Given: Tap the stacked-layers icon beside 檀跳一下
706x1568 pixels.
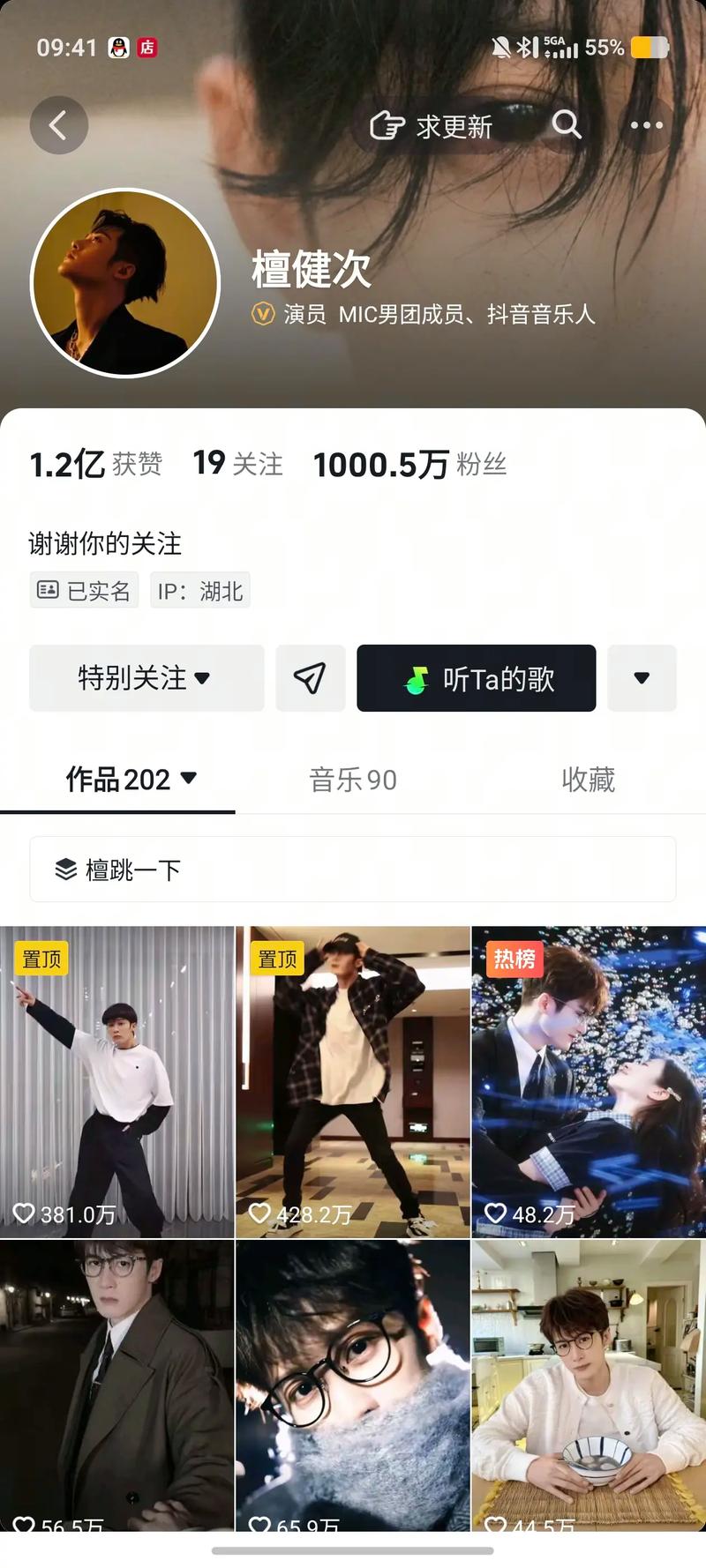Looking at the screenshot, I should 64,870.
